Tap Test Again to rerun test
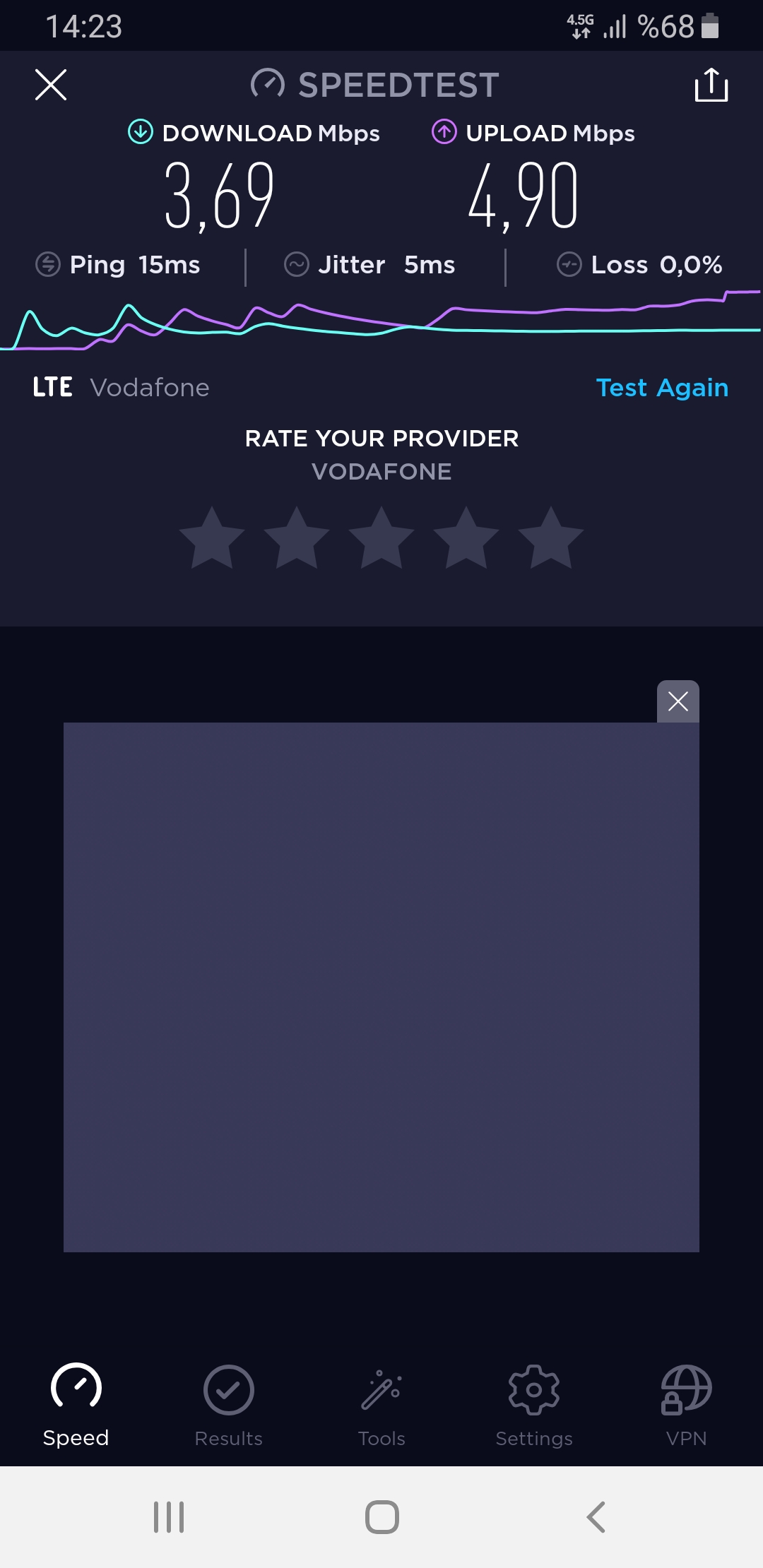The height and width of the screenshot is (1568, 763). pos(662,388)
